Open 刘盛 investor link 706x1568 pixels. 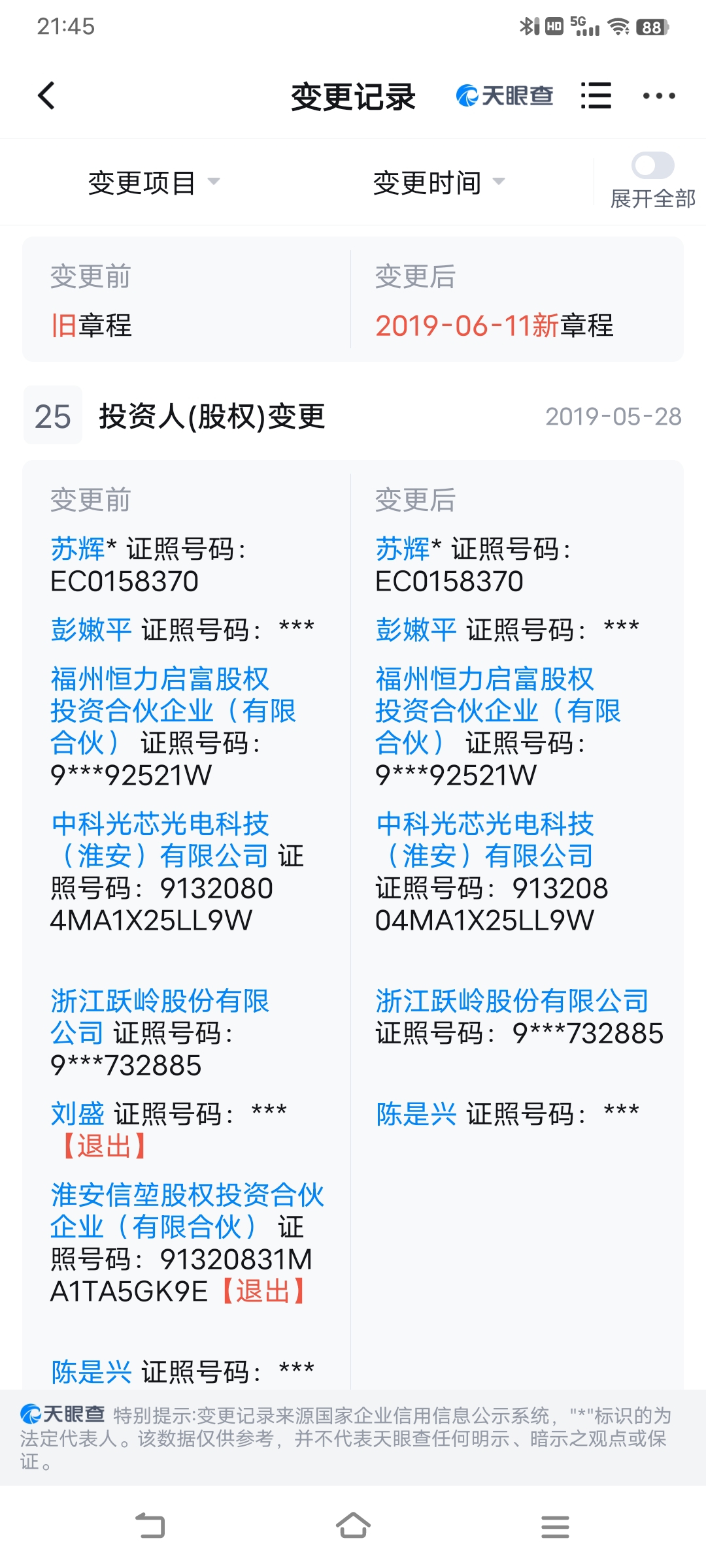(78, 1113)
